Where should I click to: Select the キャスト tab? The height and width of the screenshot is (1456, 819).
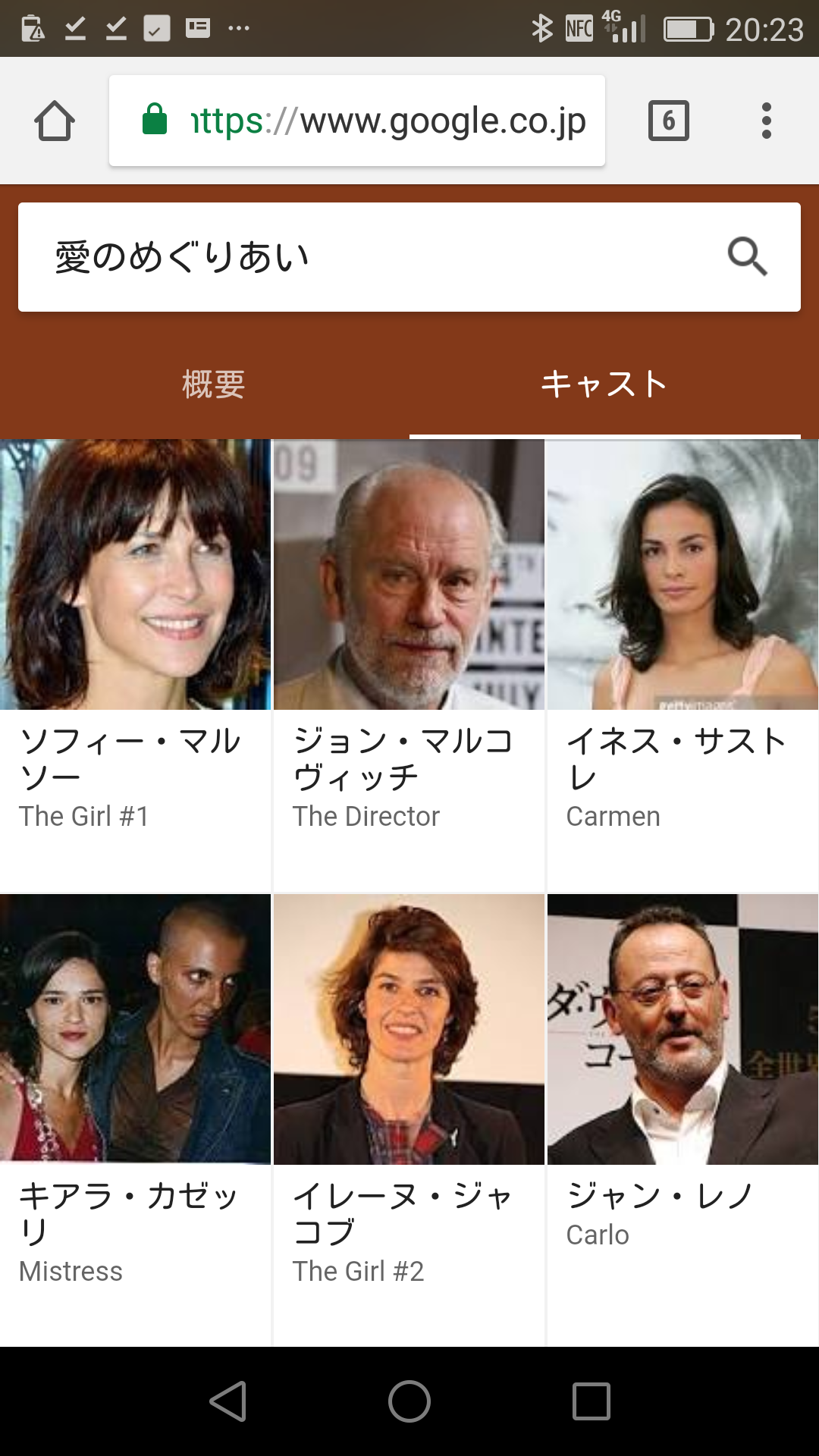click(x=604, y=384)
